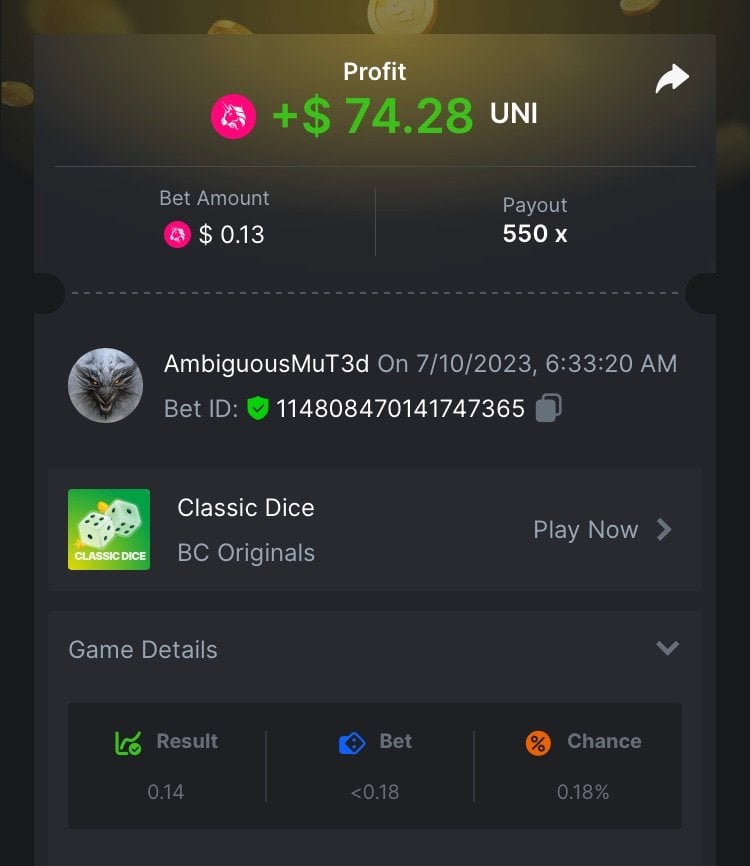Open AmbiguousMuT3d's profile avatar

point(105,385)
